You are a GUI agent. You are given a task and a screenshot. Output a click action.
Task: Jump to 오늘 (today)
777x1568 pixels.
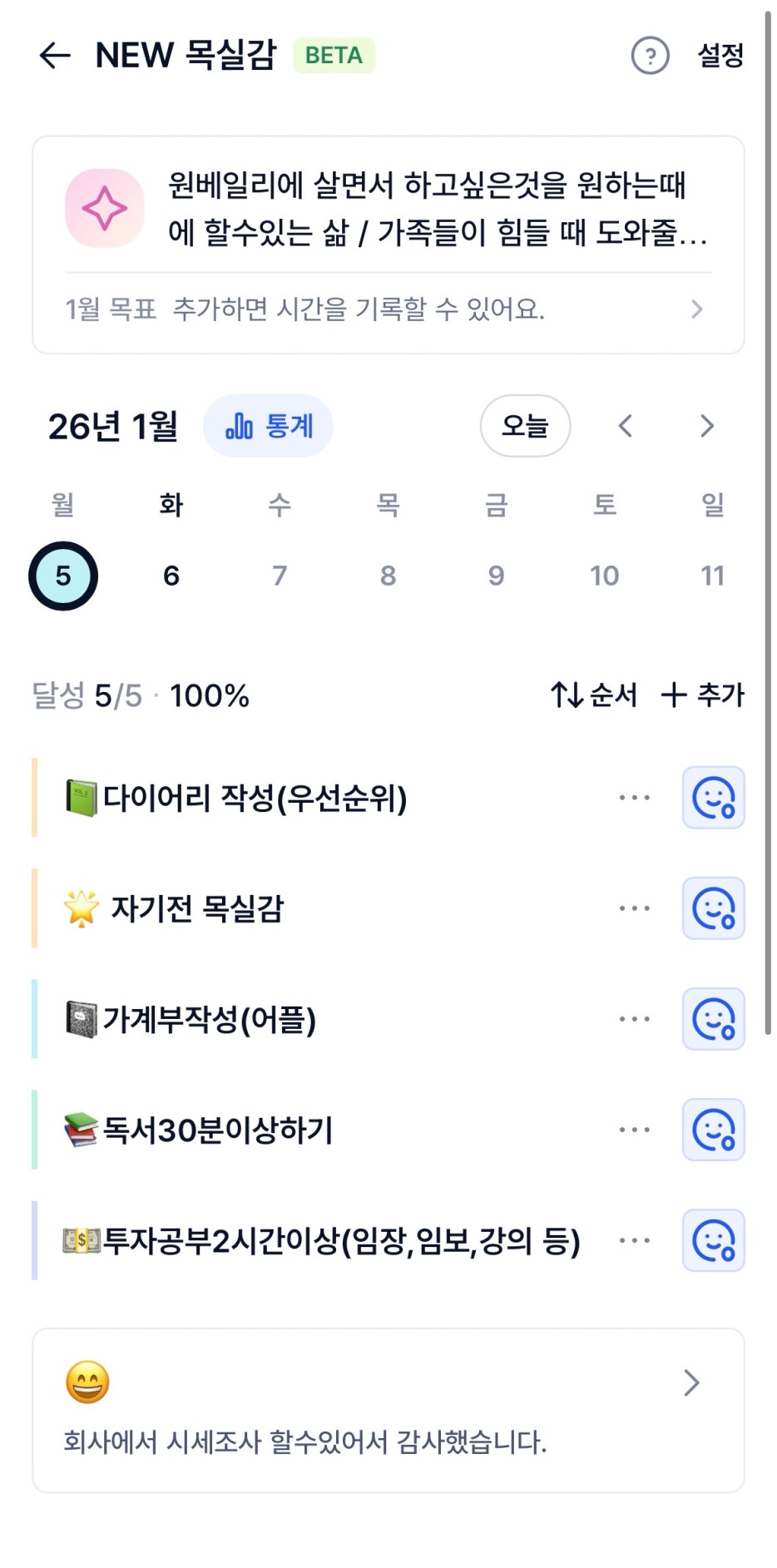[x=525, y=426]
